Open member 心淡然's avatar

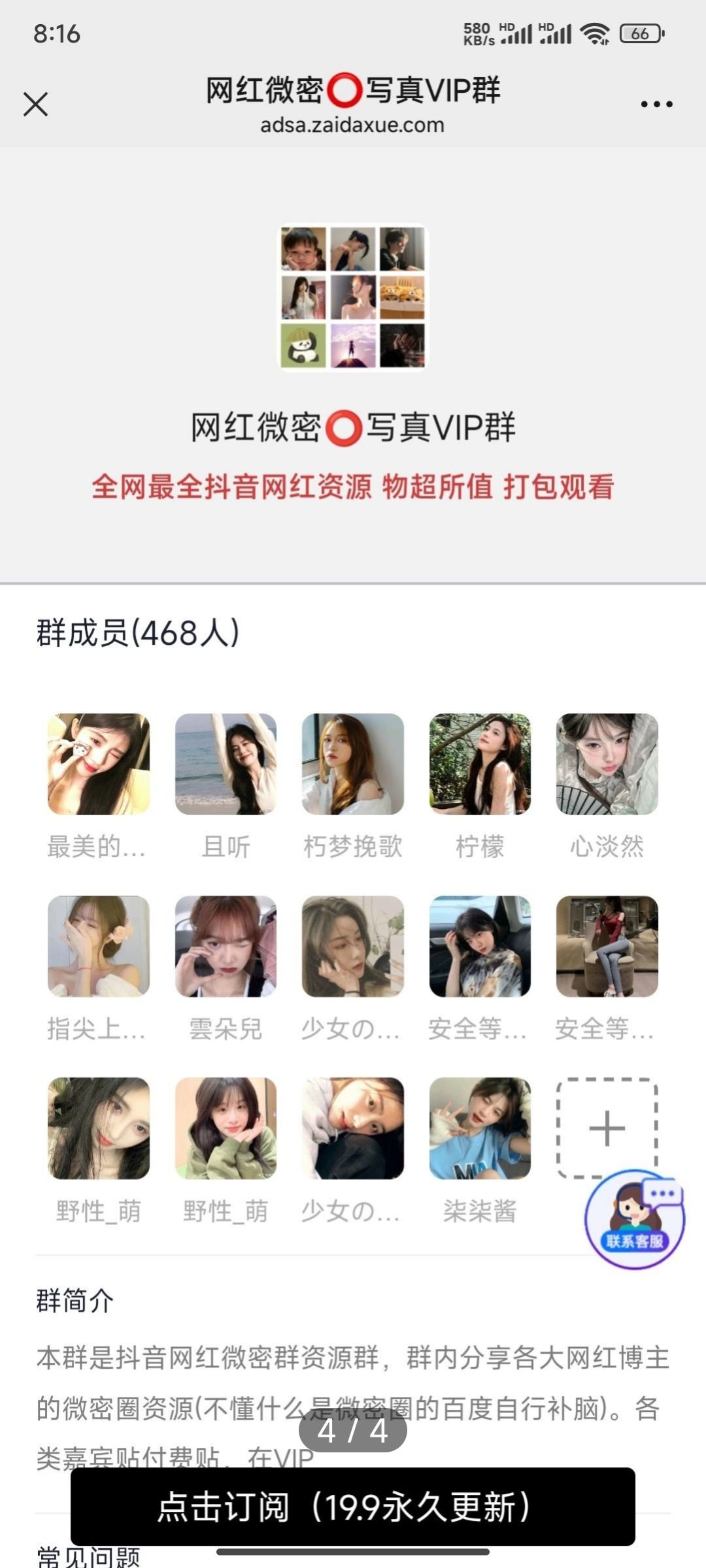[607, 764]
